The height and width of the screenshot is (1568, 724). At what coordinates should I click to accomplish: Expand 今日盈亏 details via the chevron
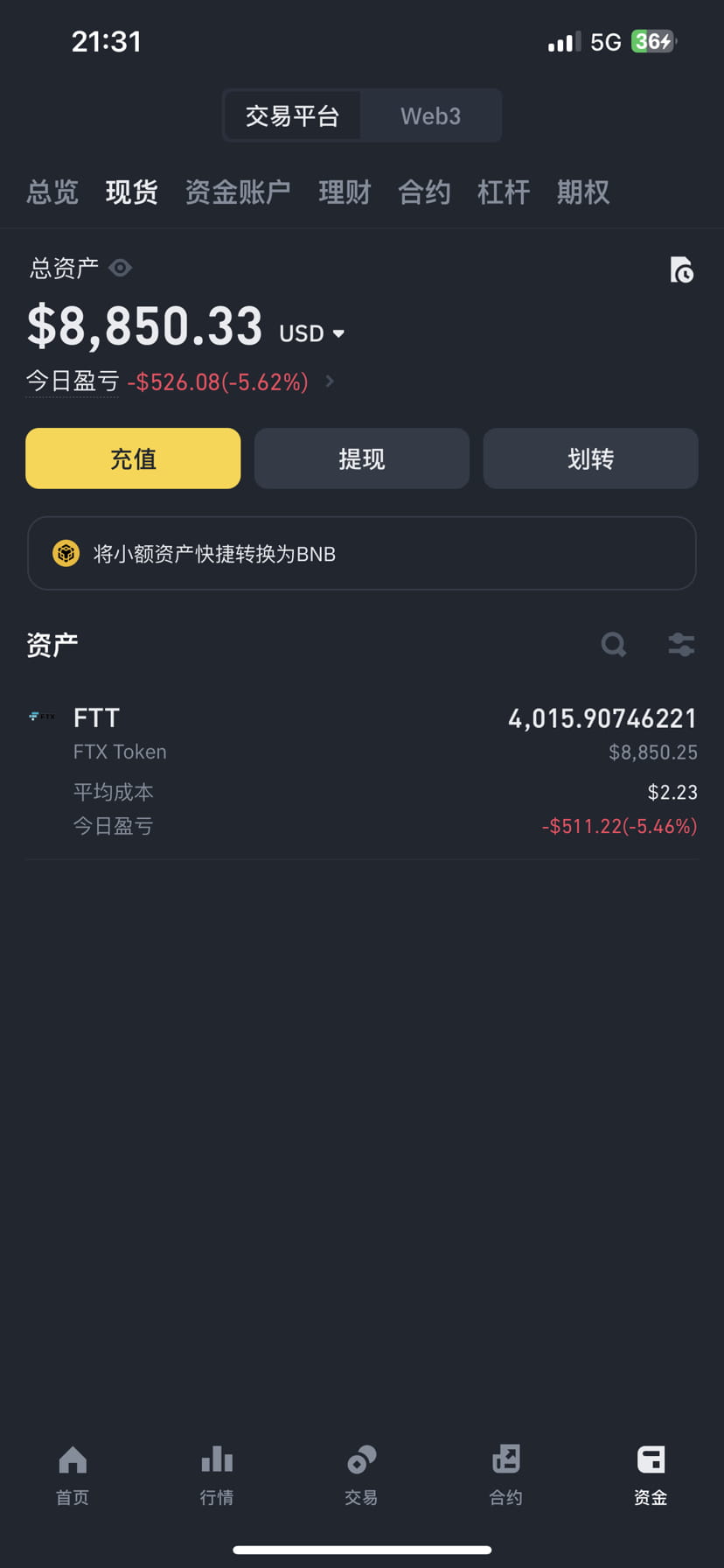pos(330,381)
